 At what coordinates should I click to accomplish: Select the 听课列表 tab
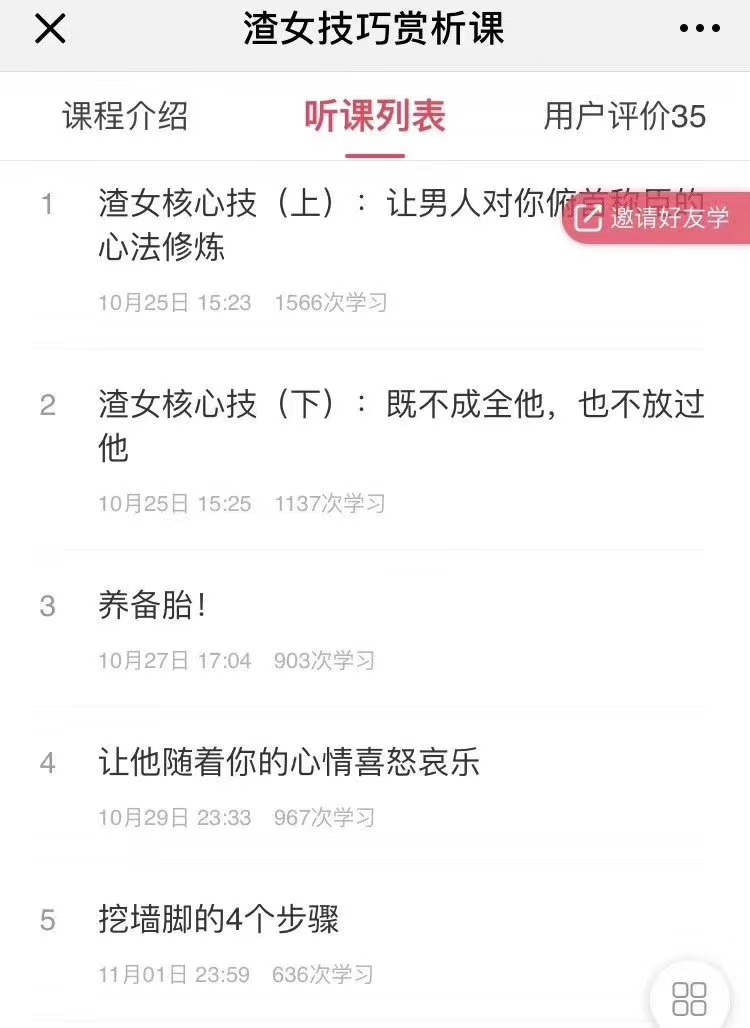click(x=375, y=116)
